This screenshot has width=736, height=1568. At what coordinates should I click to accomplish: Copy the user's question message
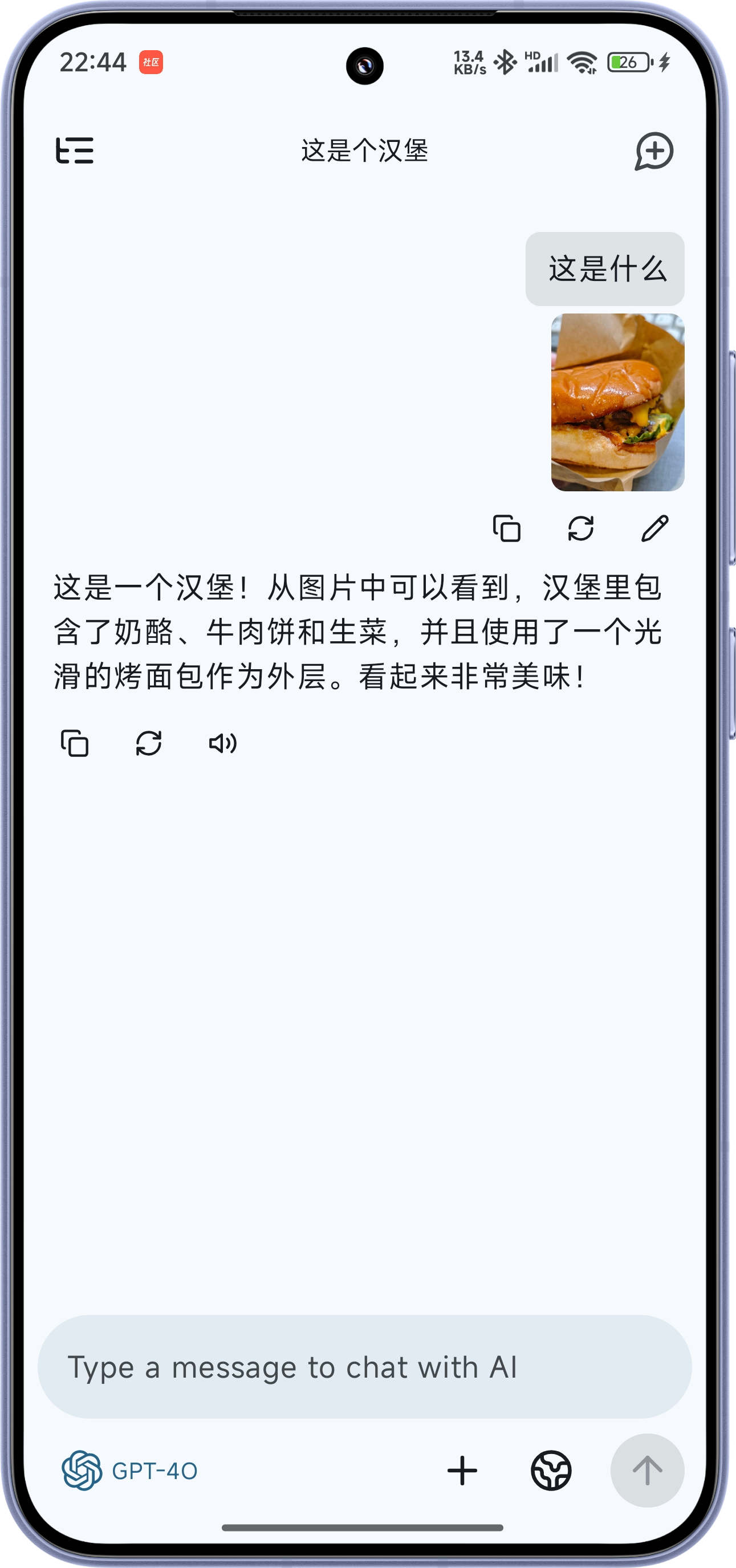pyautogui.click(x=507, y=529)
